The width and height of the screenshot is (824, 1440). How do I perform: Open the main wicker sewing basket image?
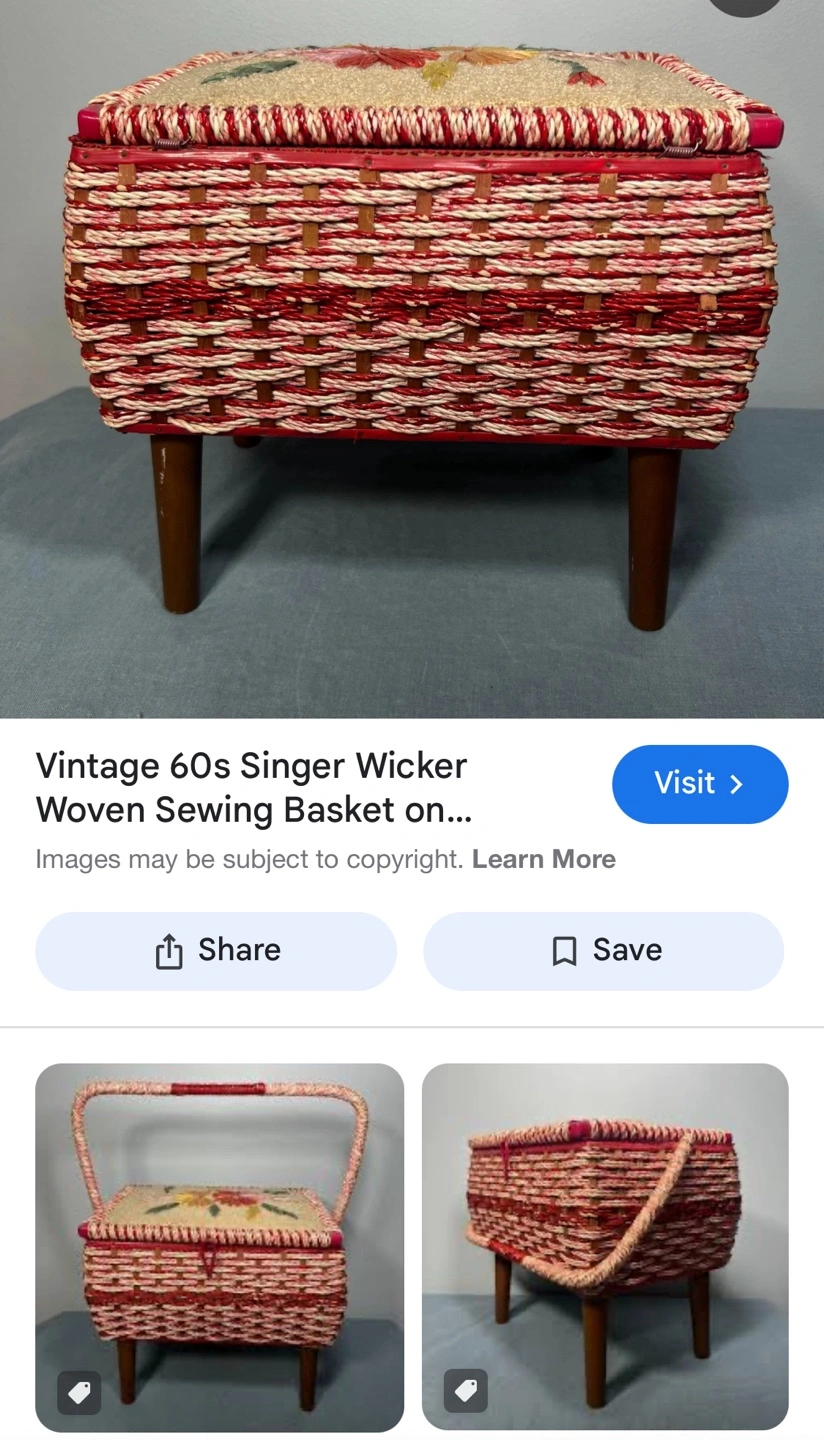pyautogui.click(x=412, y=359)
